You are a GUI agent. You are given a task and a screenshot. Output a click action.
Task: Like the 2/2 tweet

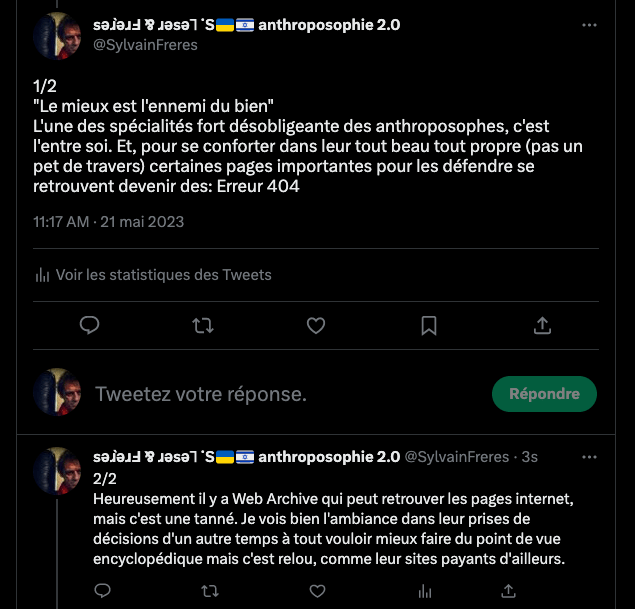pos(318,591)
